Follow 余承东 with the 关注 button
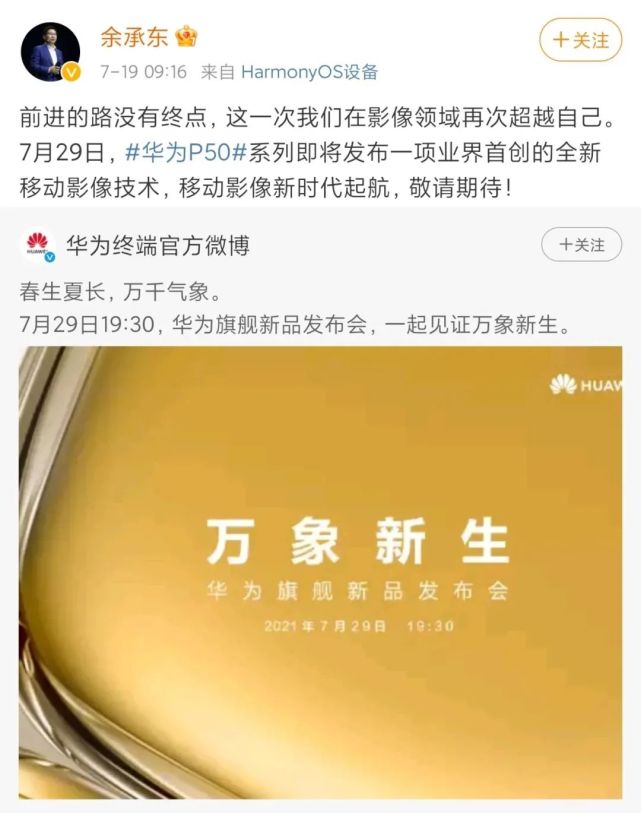 tap(580, 40)
